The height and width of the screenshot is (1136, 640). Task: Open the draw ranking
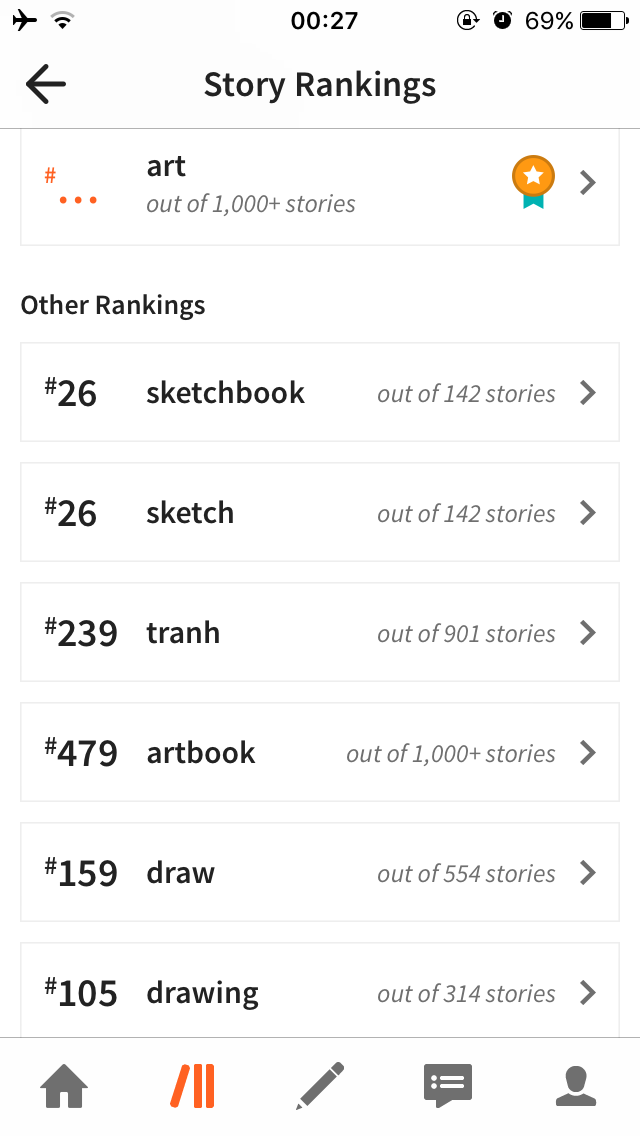[x=320, y=872]
